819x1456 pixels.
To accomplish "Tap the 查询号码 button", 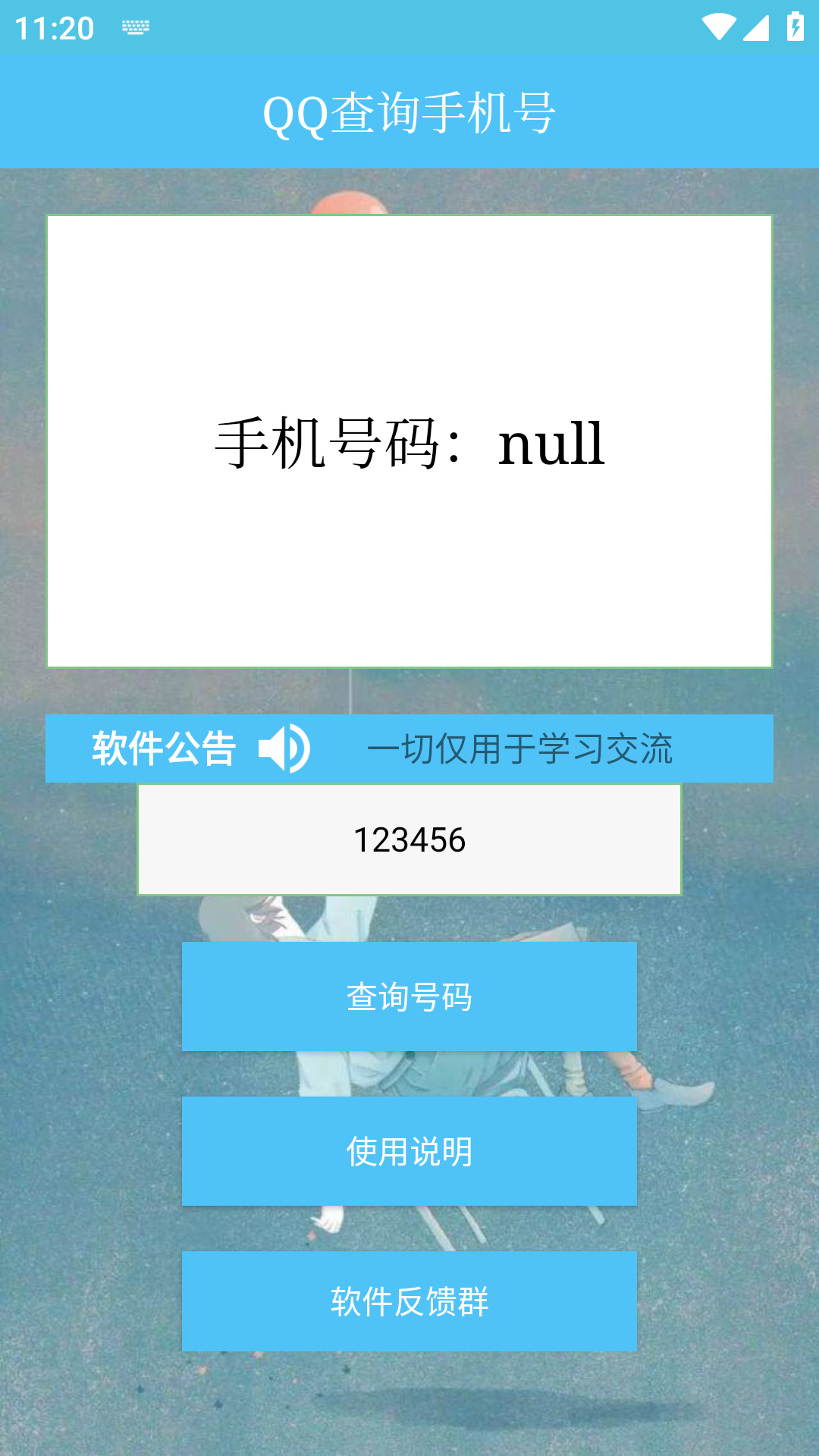I will pos(409,996).
